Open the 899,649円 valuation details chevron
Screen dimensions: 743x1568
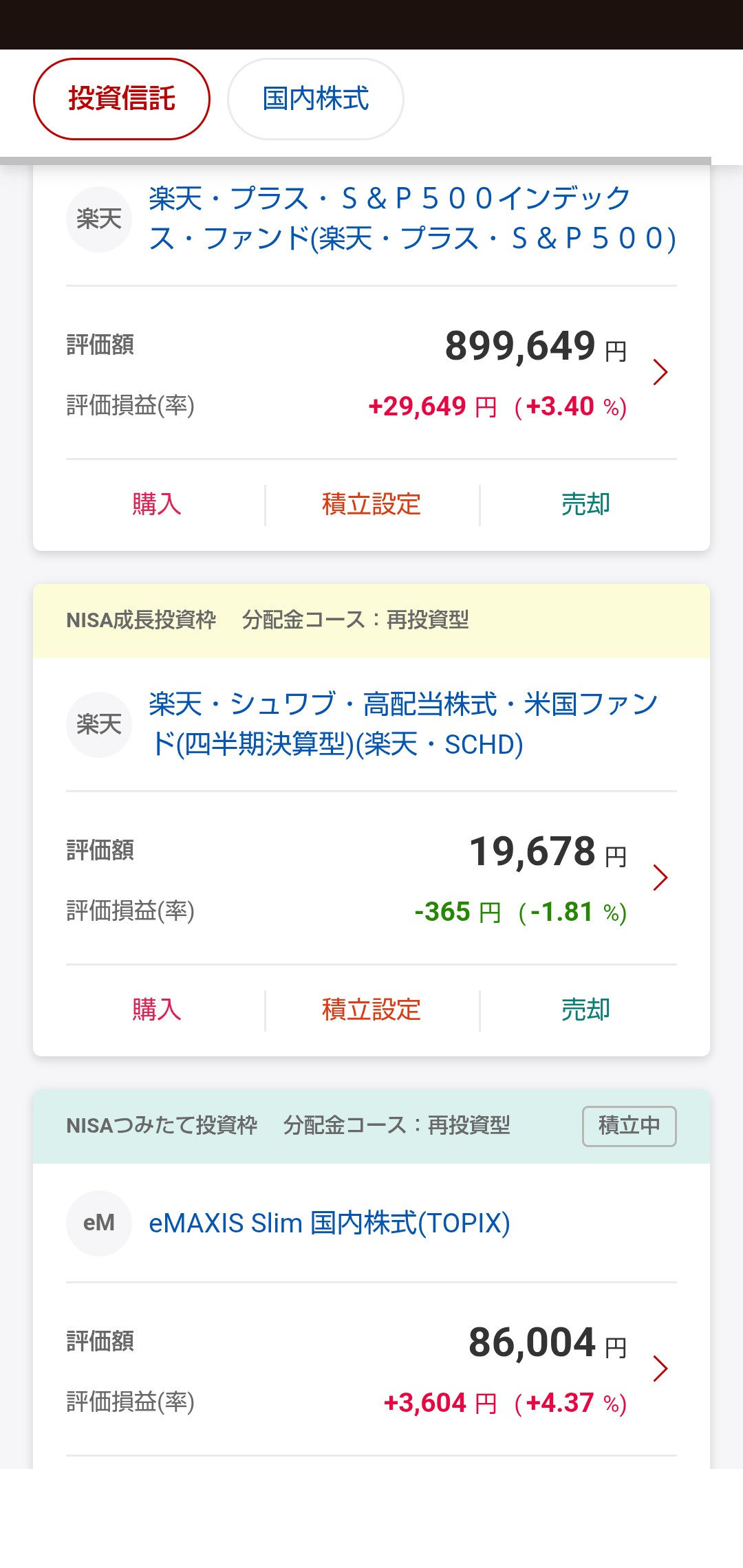point(660,372)
